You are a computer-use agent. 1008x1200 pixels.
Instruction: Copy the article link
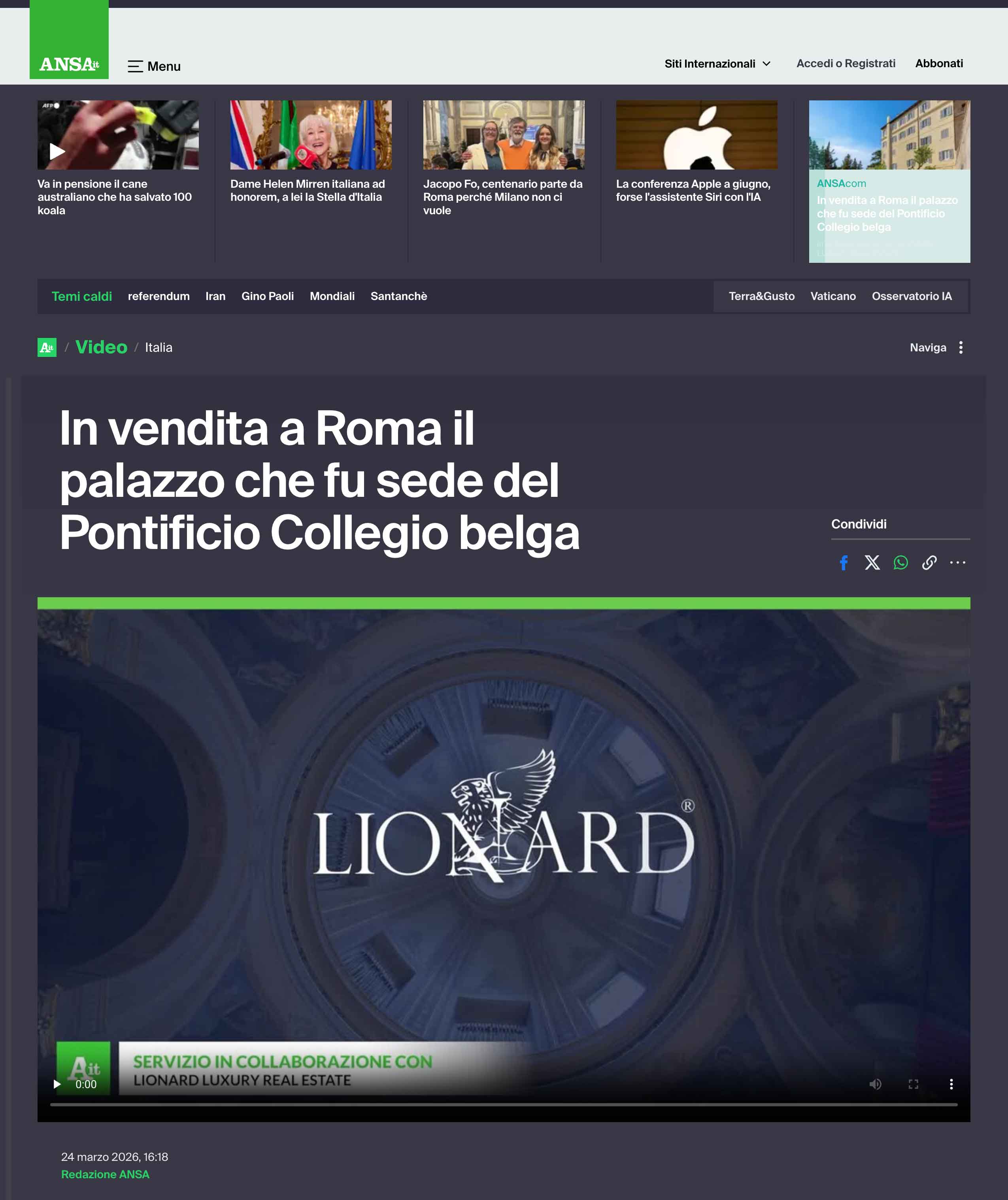[929, 562]
